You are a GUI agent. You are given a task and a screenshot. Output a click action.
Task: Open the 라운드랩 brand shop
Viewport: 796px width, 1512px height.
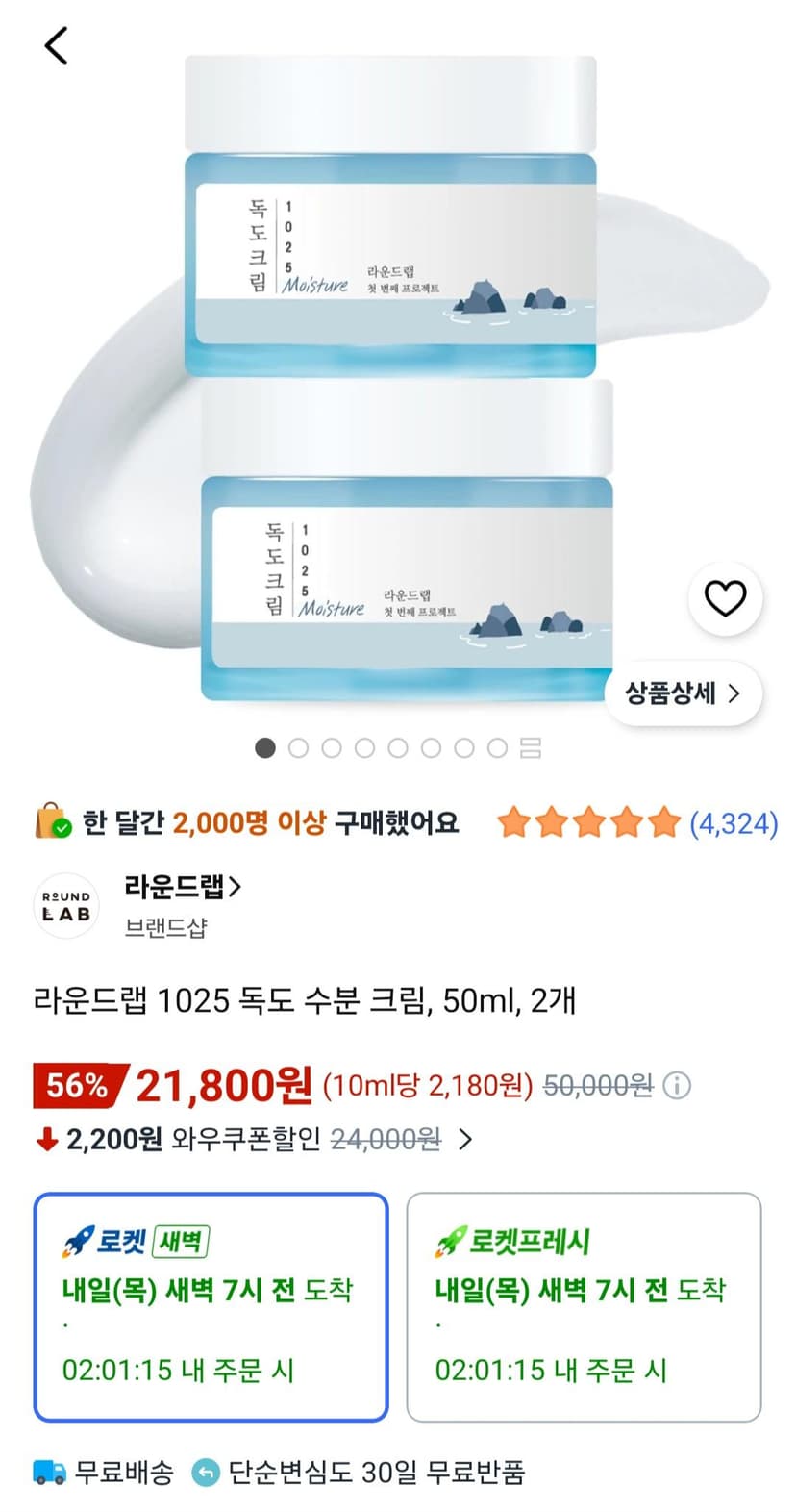point(182,886)
